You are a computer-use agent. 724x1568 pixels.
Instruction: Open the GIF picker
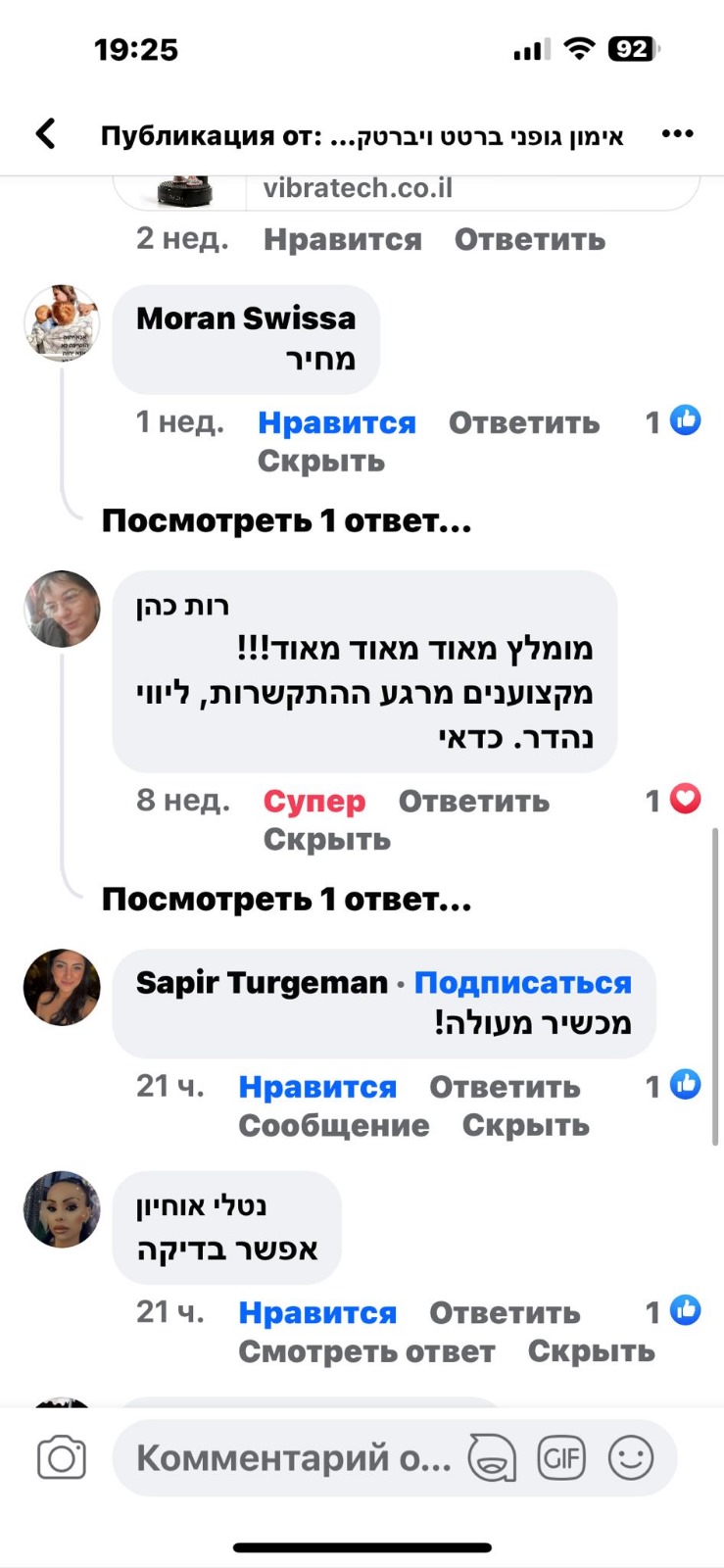click(x=561, y=1458)
